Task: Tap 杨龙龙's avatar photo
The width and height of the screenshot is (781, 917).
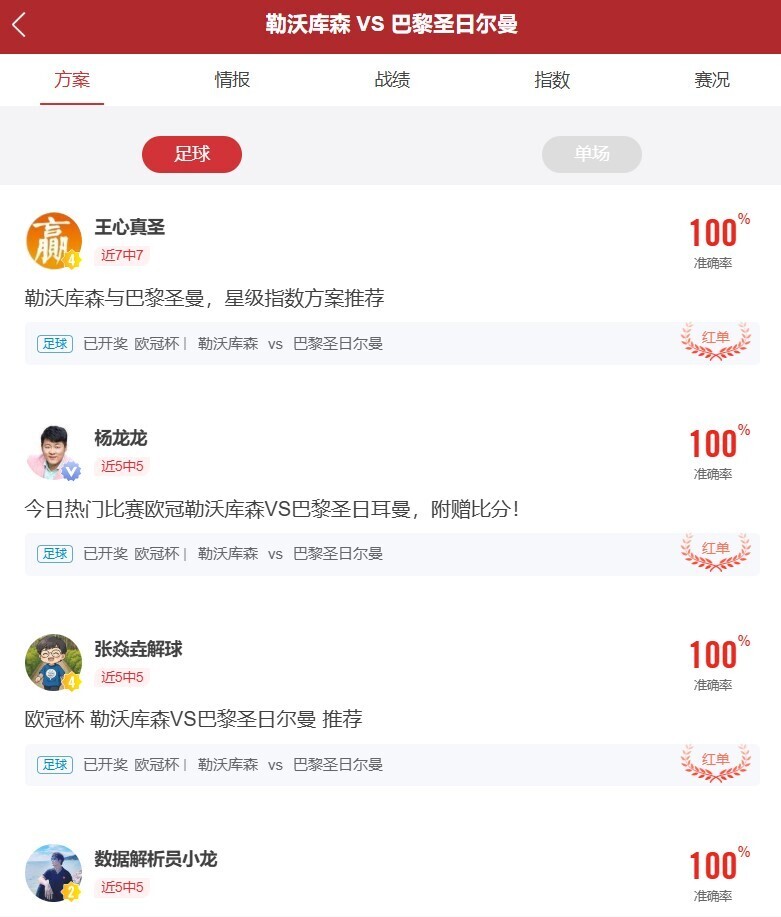Action: point(53,451)
